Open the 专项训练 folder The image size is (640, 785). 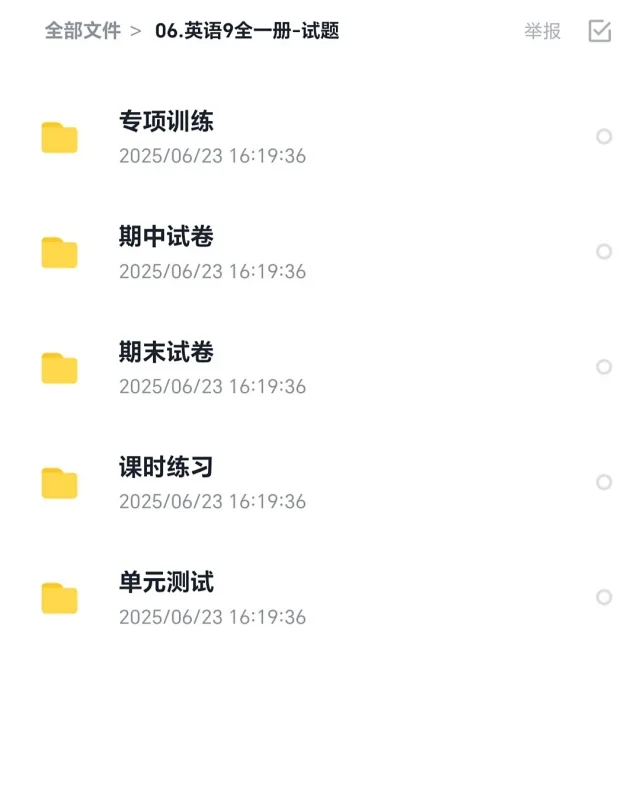(166, 122)
